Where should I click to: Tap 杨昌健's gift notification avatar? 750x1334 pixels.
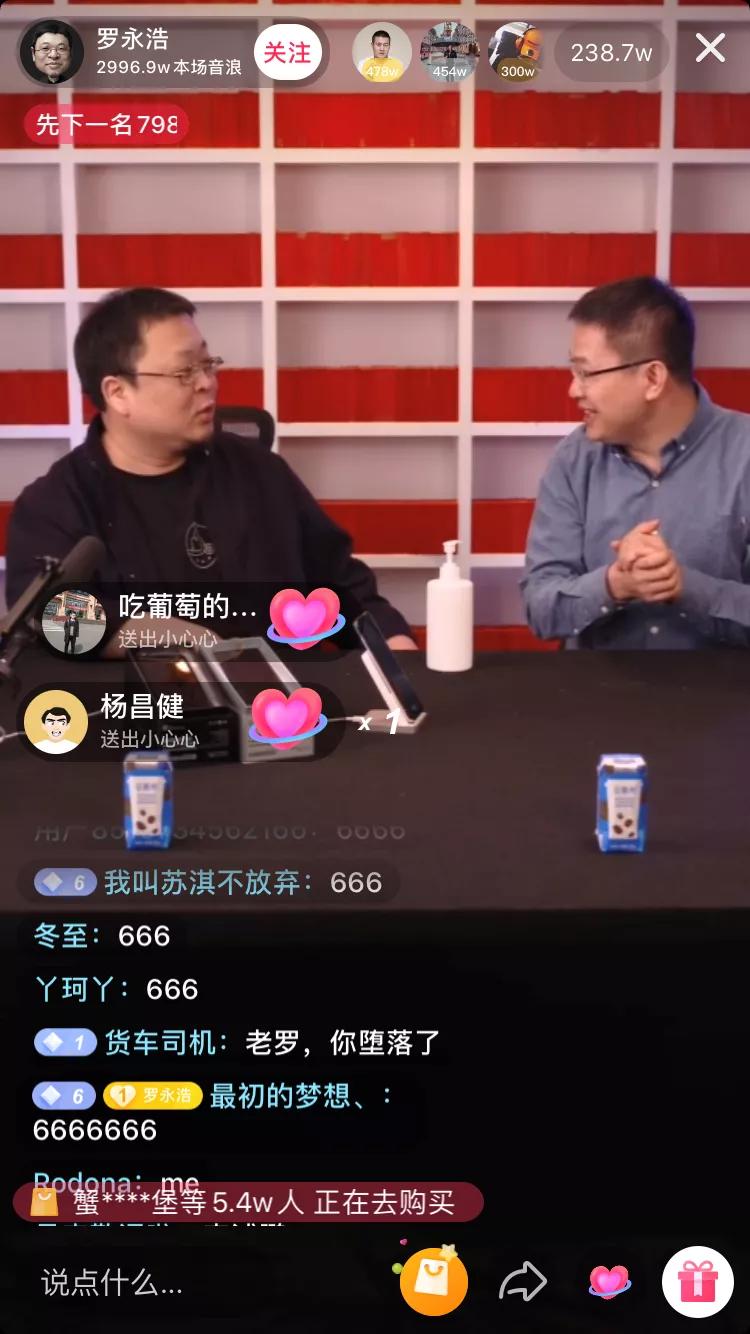pos(55,720)
